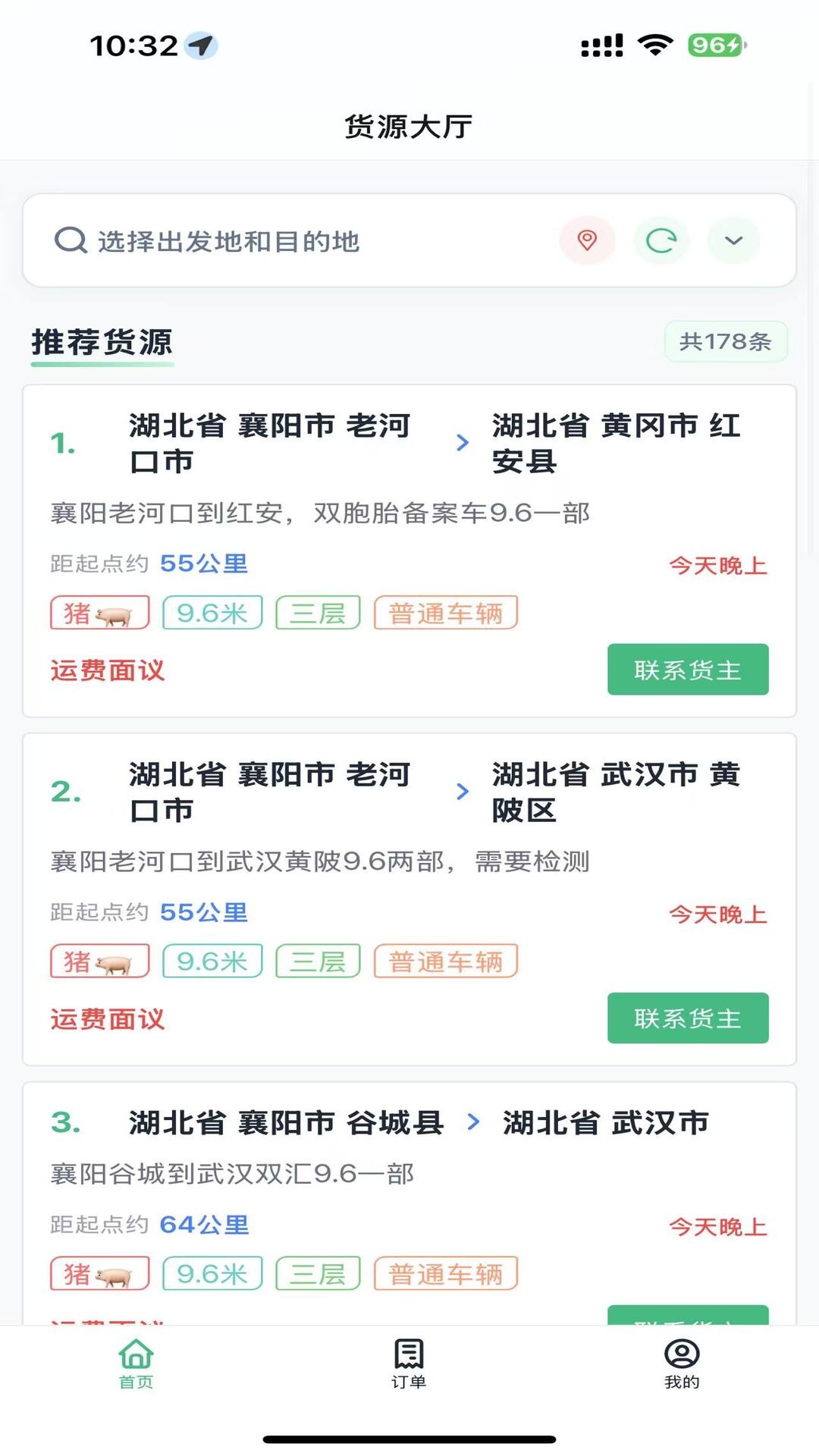Expand the filter chevron beside refresh

(733, 240)
